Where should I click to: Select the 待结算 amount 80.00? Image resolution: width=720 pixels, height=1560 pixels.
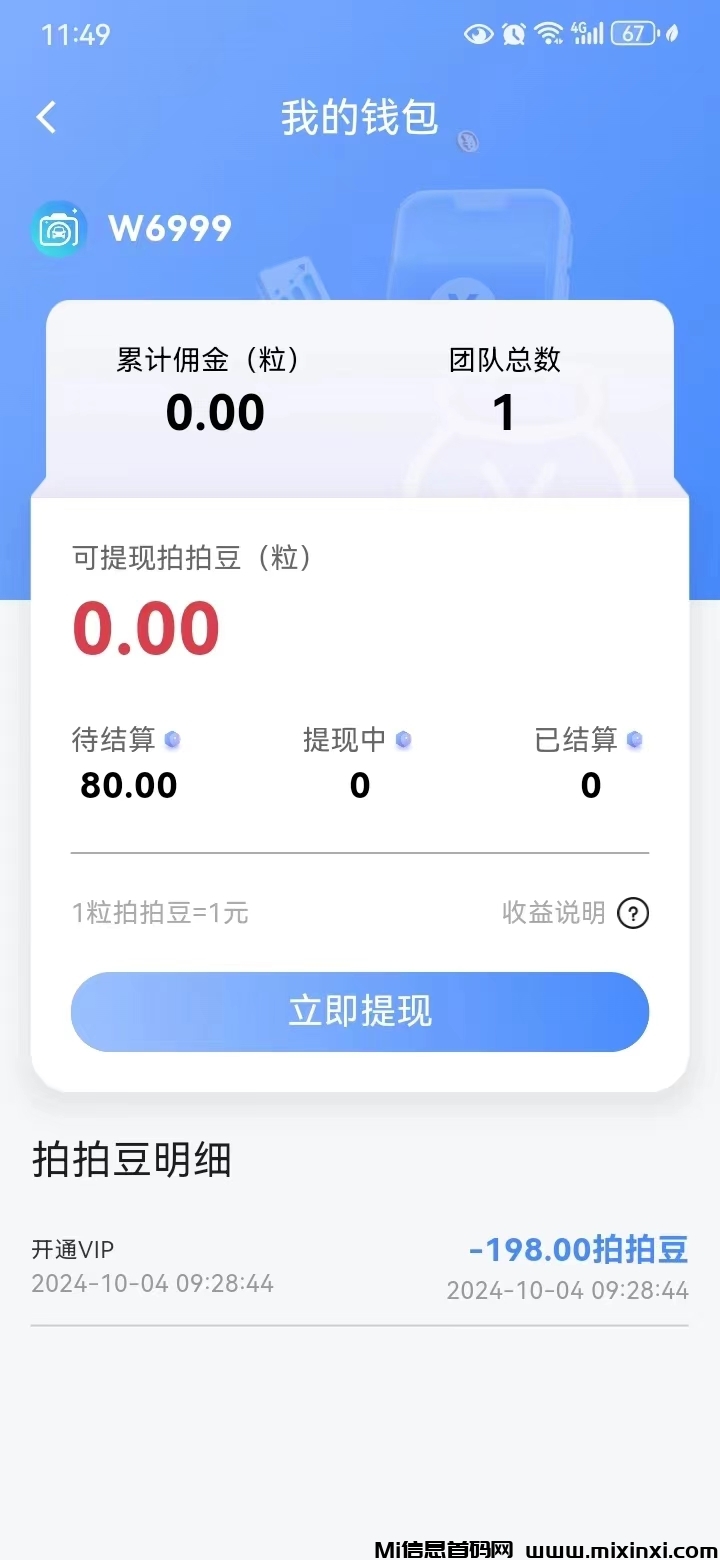(128, 785)
